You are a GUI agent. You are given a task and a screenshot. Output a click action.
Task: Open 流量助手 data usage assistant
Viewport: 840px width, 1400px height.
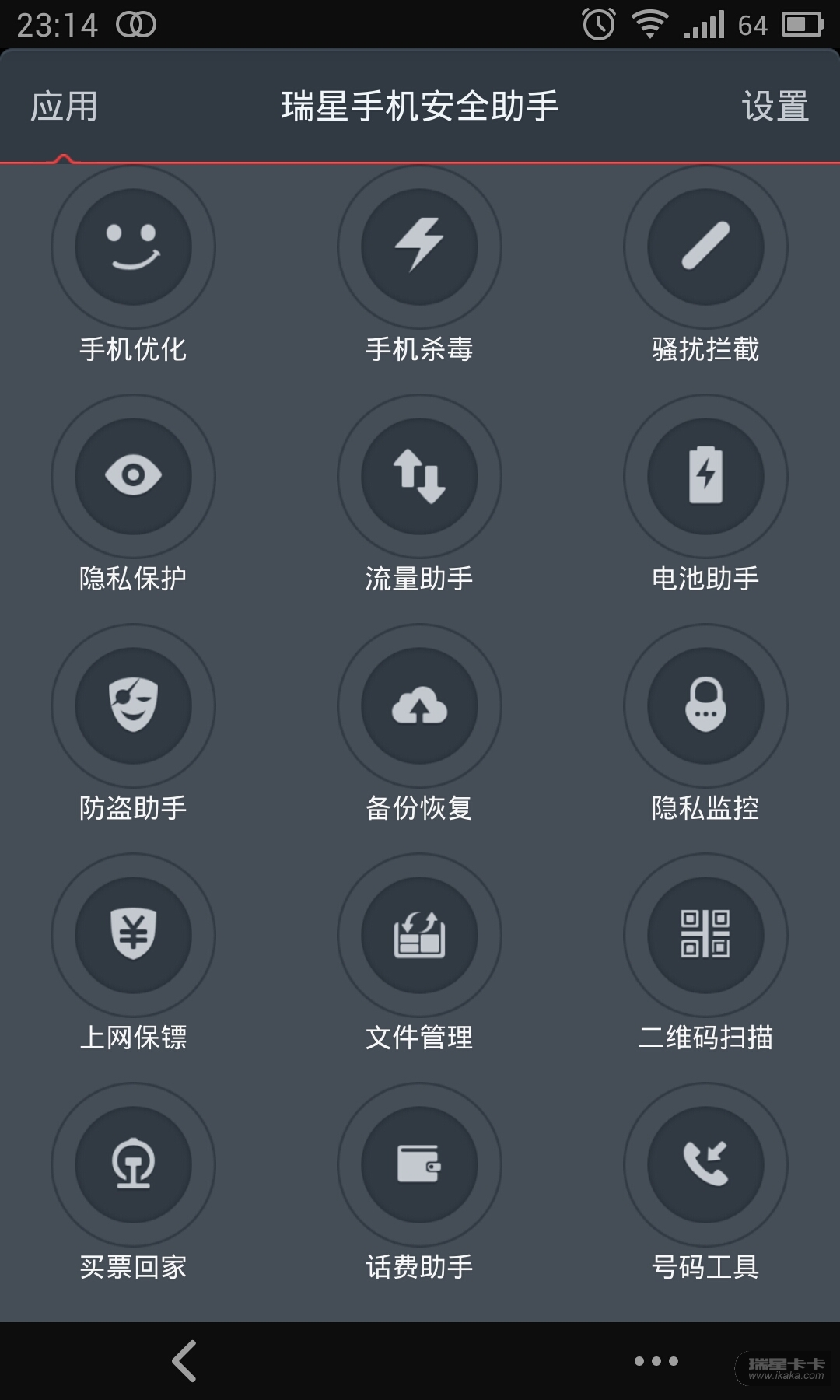click(419, 476)
